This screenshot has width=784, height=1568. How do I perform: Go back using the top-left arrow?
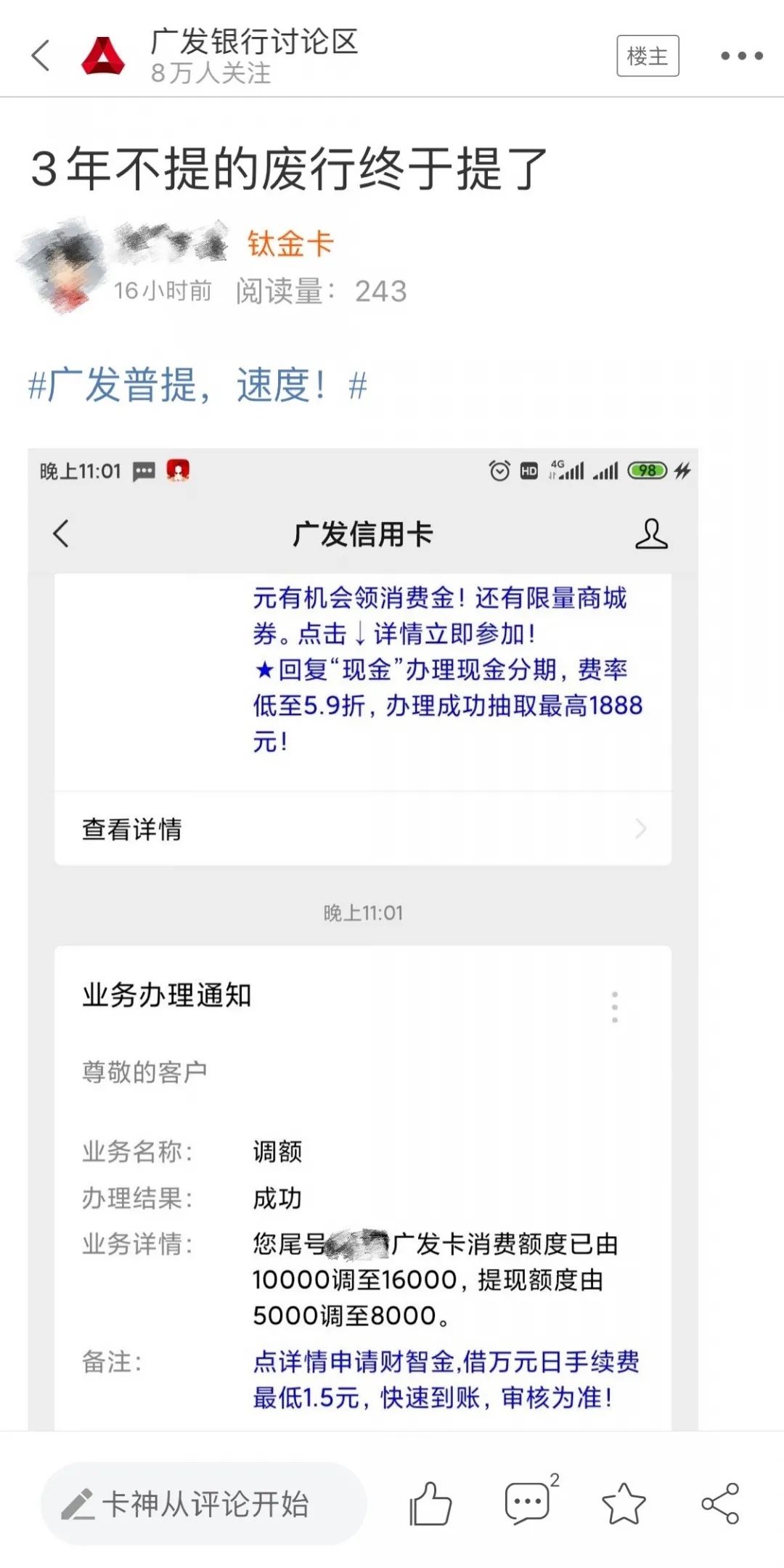point(41,55)
